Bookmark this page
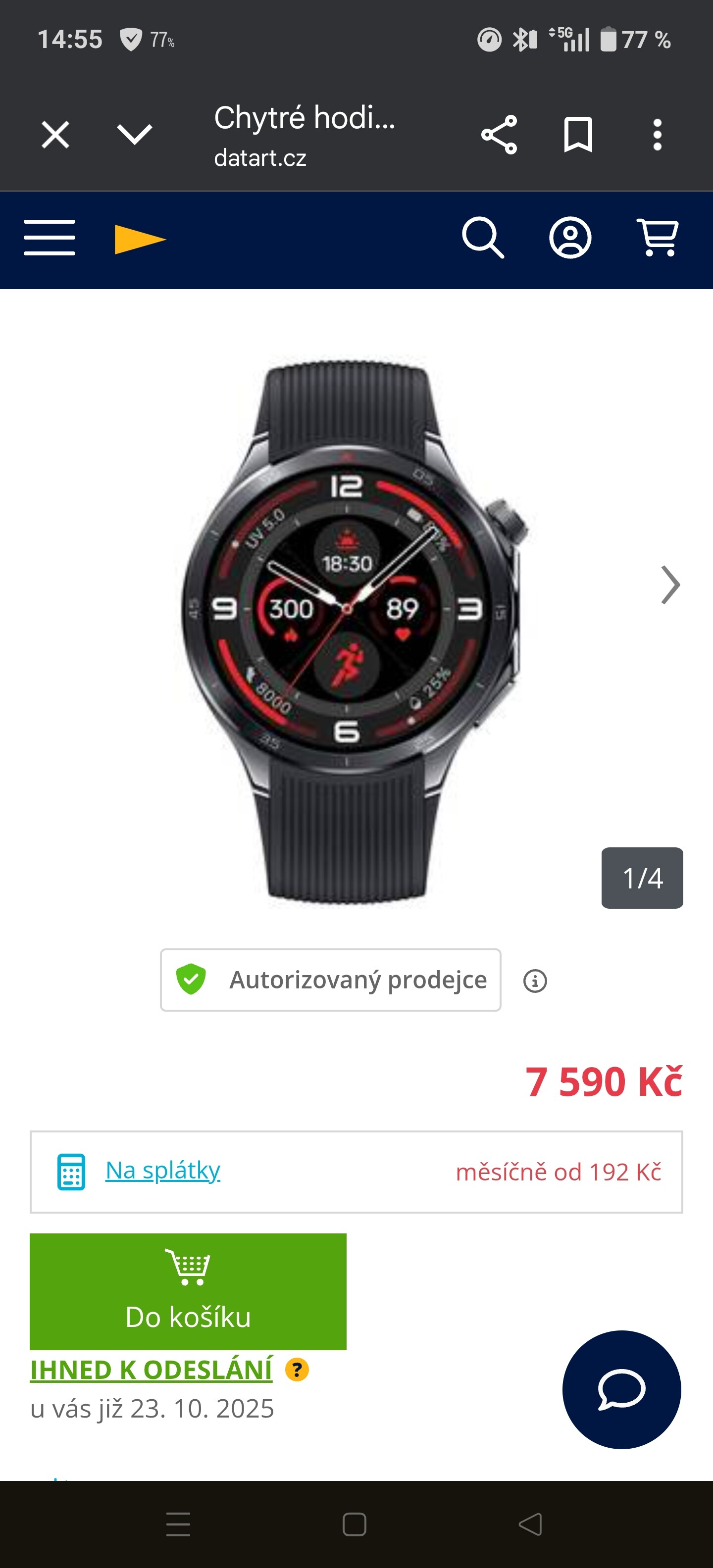713x1568 pixels. tap(578, 135)
